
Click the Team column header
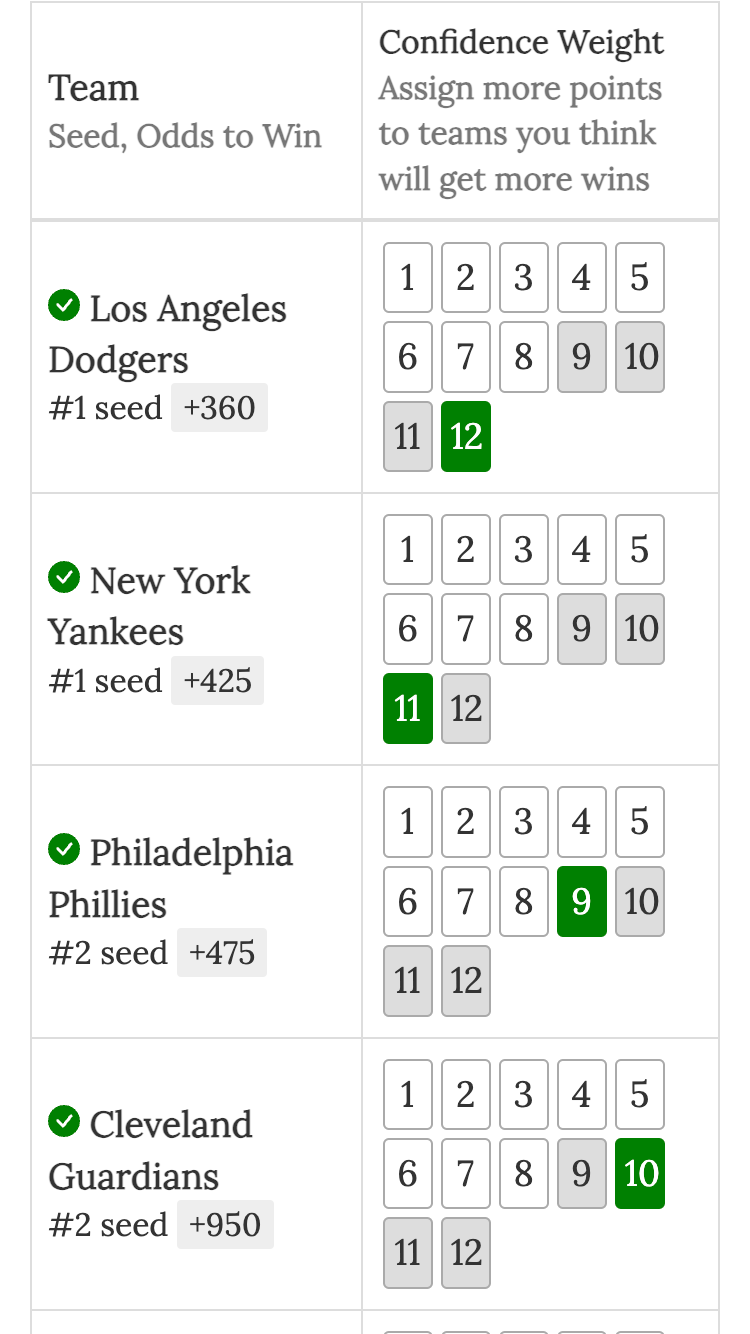coord(93,88)
